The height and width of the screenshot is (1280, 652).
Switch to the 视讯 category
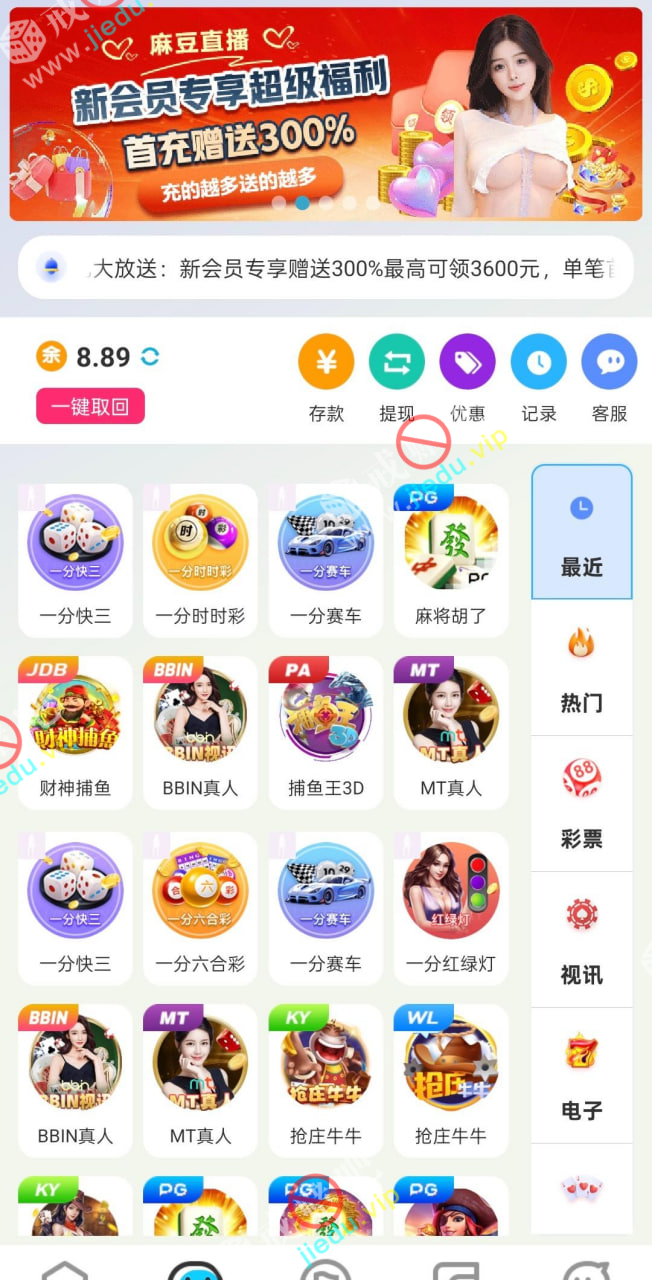coord(581,940)
